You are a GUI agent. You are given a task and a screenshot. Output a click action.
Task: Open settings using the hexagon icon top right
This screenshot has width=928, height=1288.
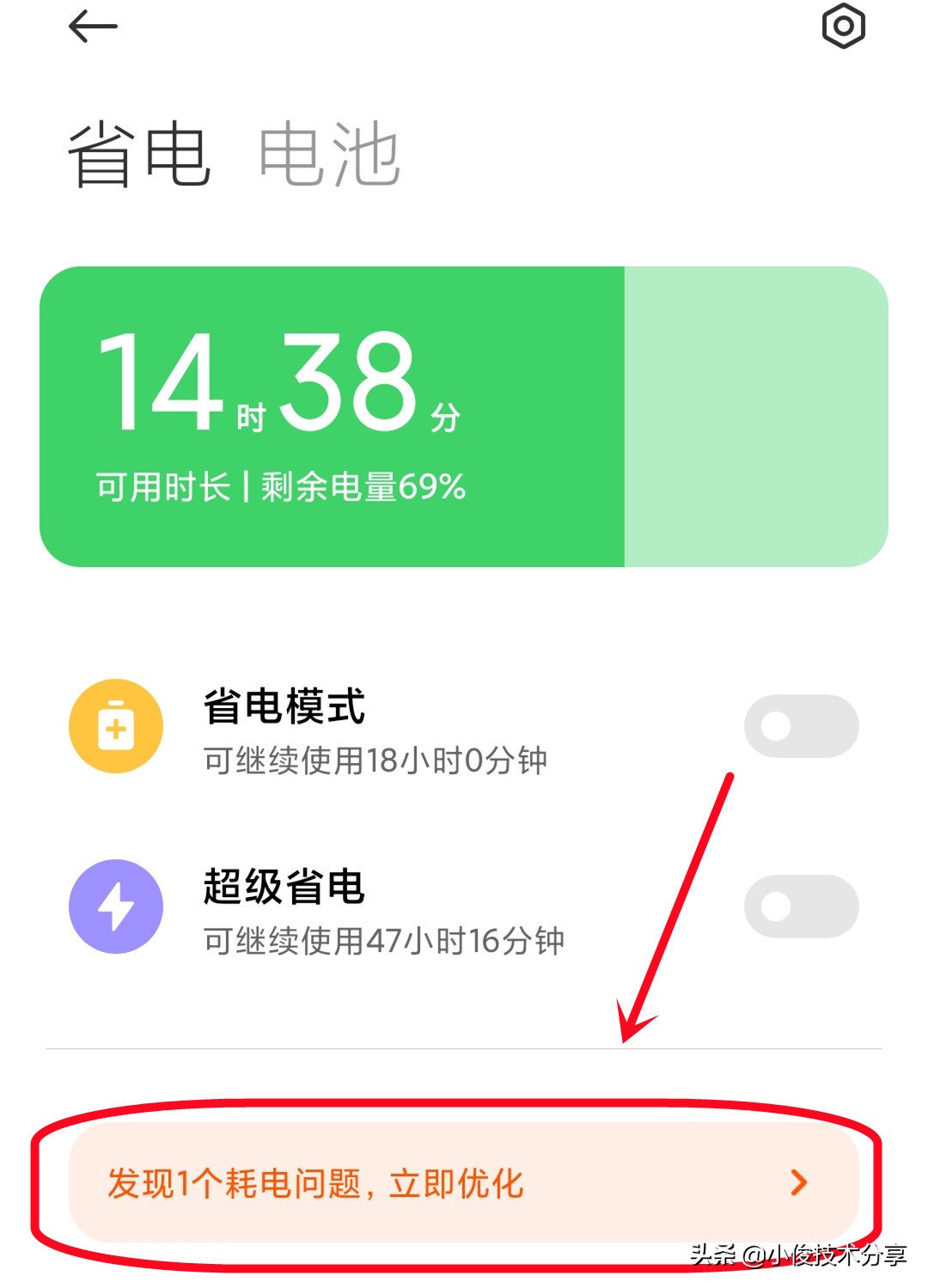[x=841, y=26]
